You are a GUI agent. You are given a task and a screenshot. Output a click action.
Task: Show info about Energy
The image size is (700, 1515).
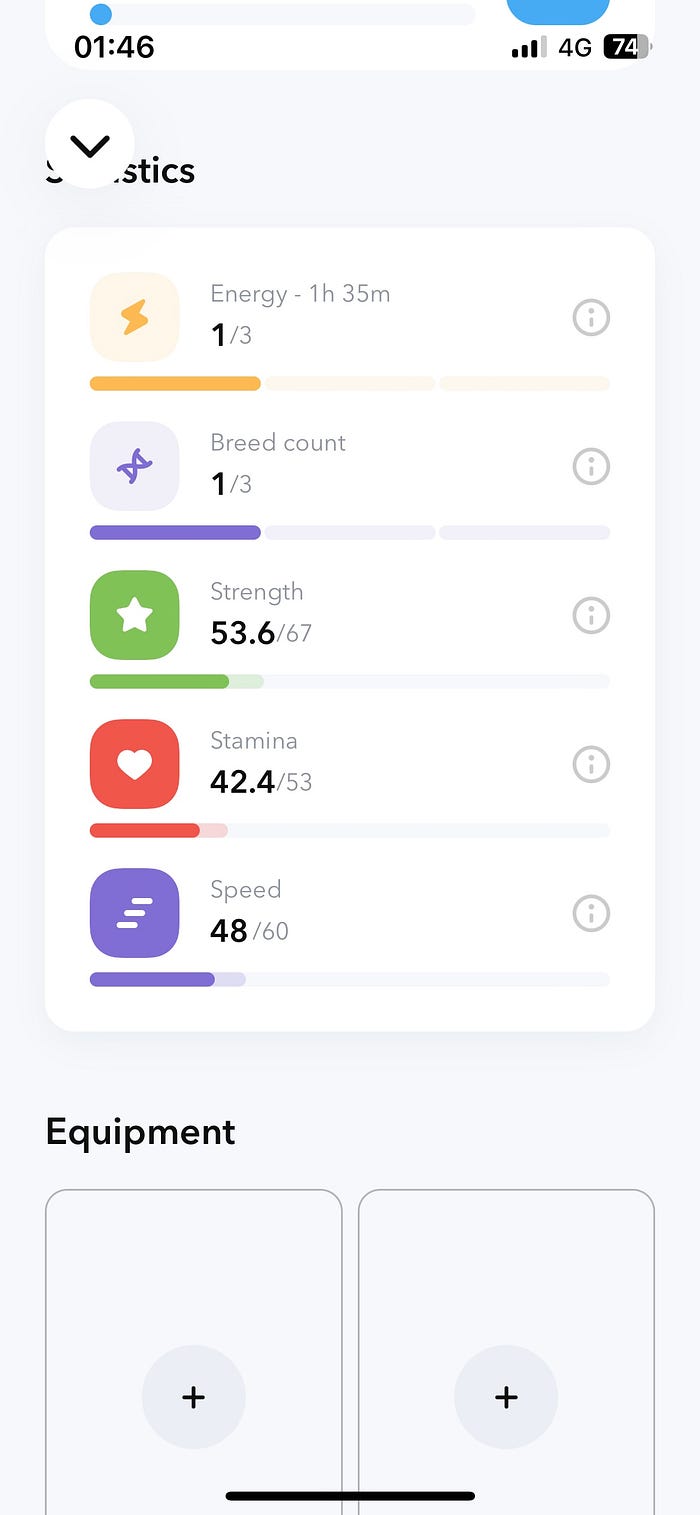coord(591,318)
